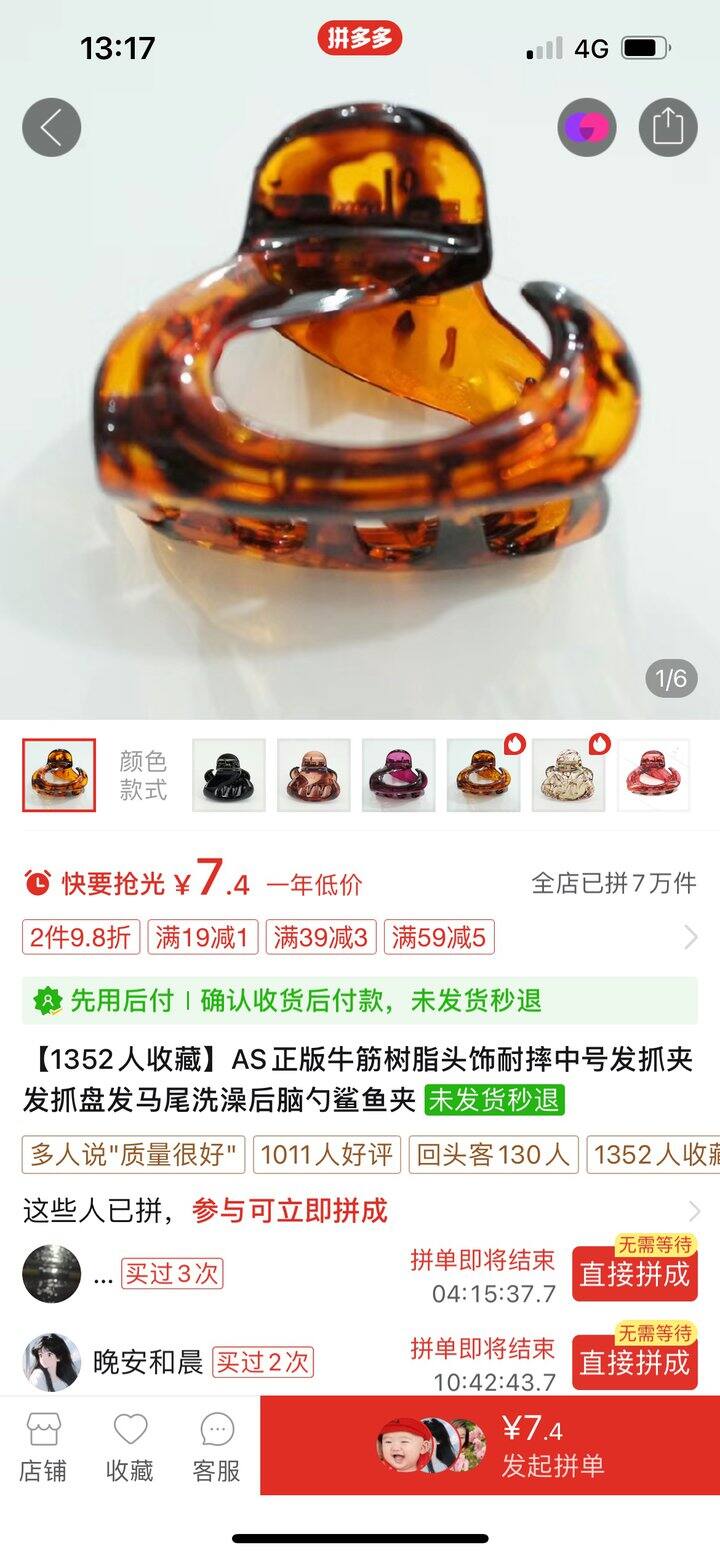Join 晚安和晨's group order
This screenshot has height=1558, width=720.
point(634,1362)
